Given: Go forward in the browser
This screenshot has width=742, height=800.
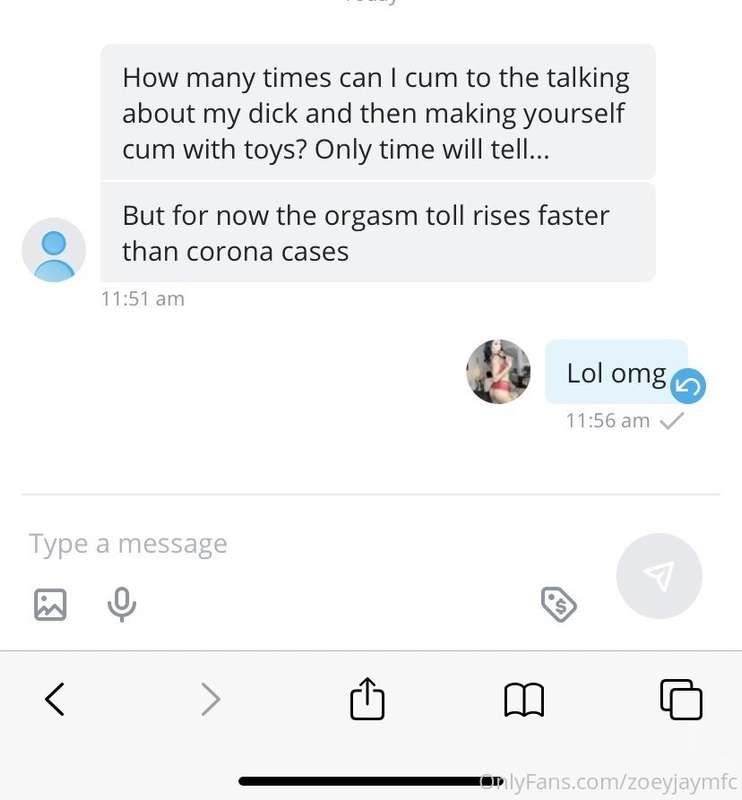Looking at the screenshot, I should point(210,699).
